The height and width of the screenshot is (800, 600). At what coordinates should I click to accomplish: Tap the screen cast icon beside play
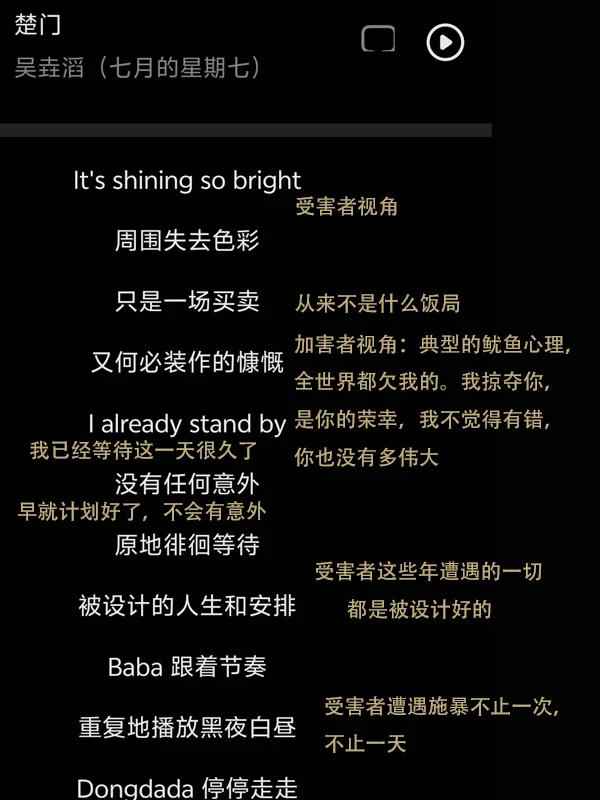coord(378,40)
